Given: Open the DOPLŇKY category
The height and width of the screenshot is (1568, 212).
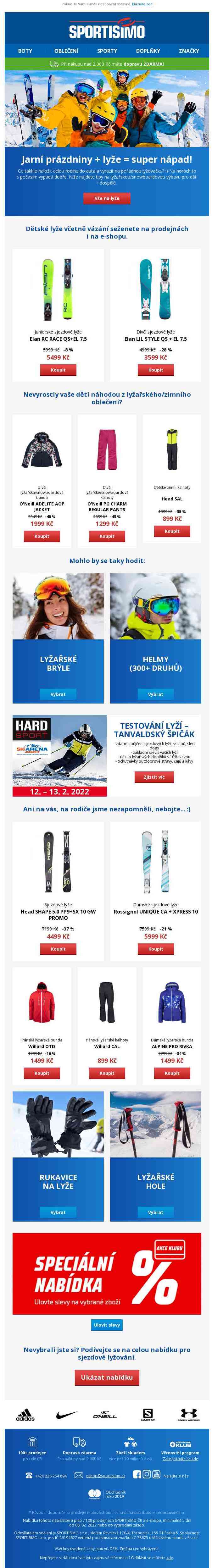Looking at the screenshot, I should (148, 51).
